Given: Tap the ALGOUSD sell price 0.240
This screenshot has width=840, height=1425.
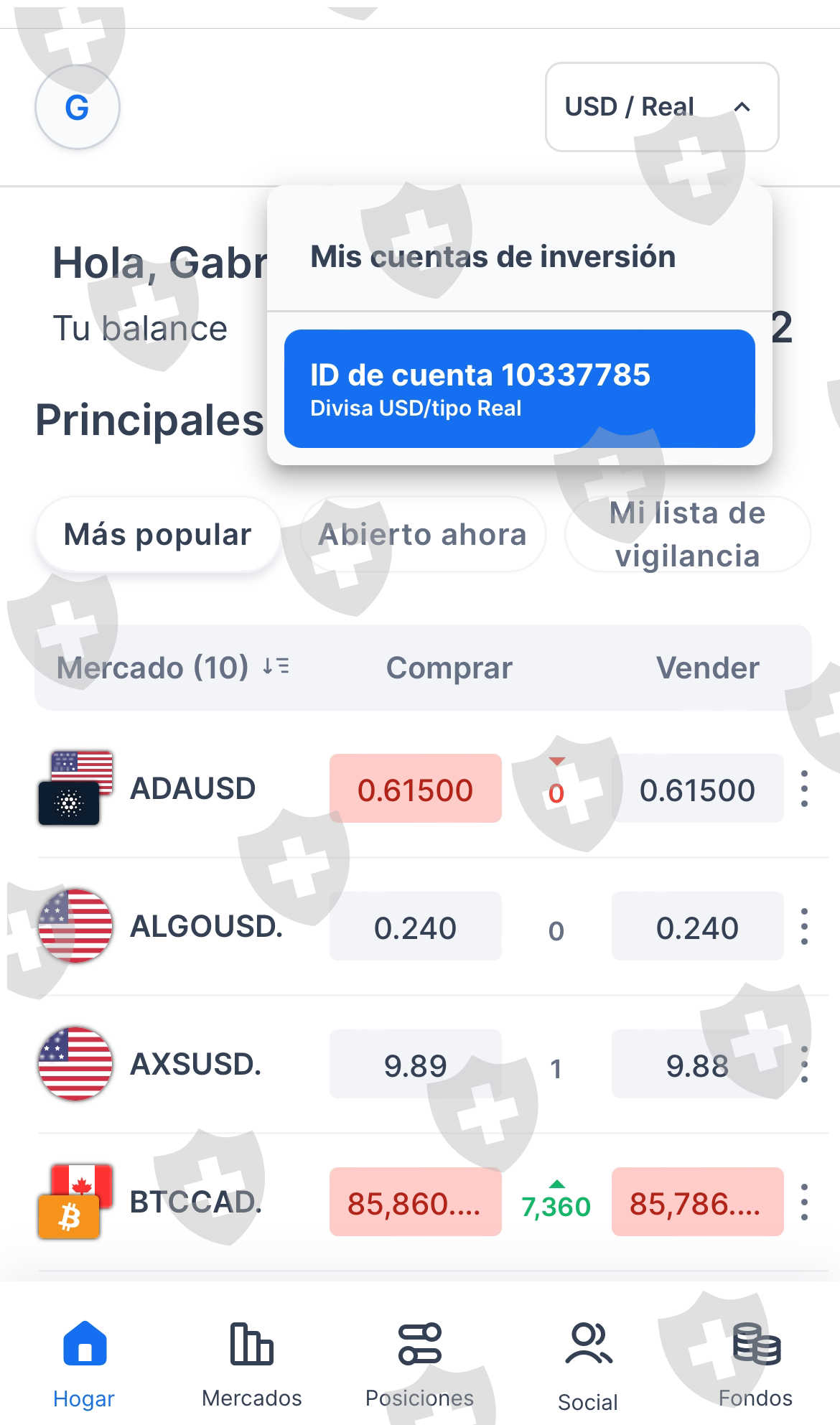Looking at the screenshot, I should tap(697, 927).
